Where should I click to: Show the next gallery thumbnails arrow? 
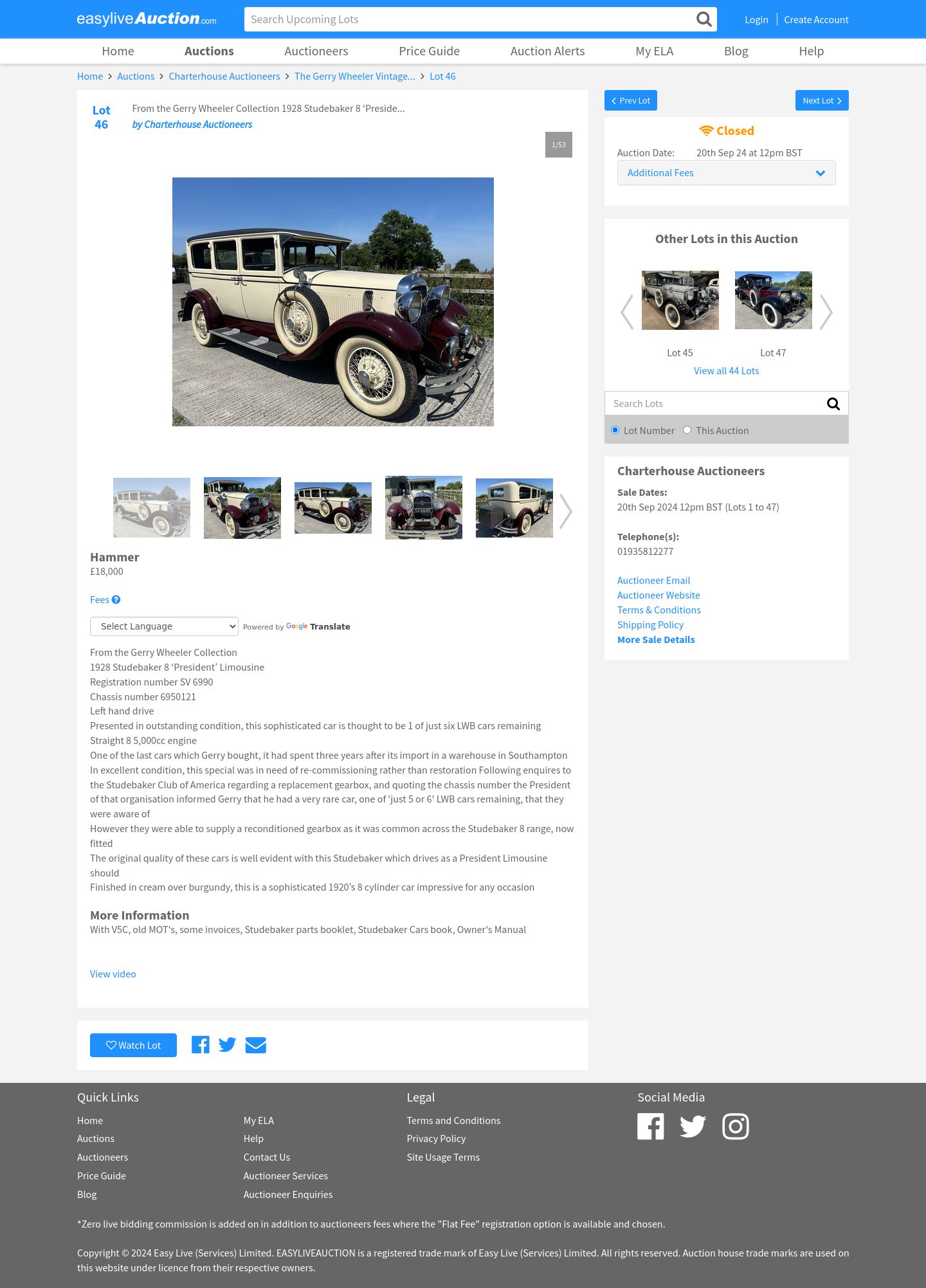[x=565, y=511]
